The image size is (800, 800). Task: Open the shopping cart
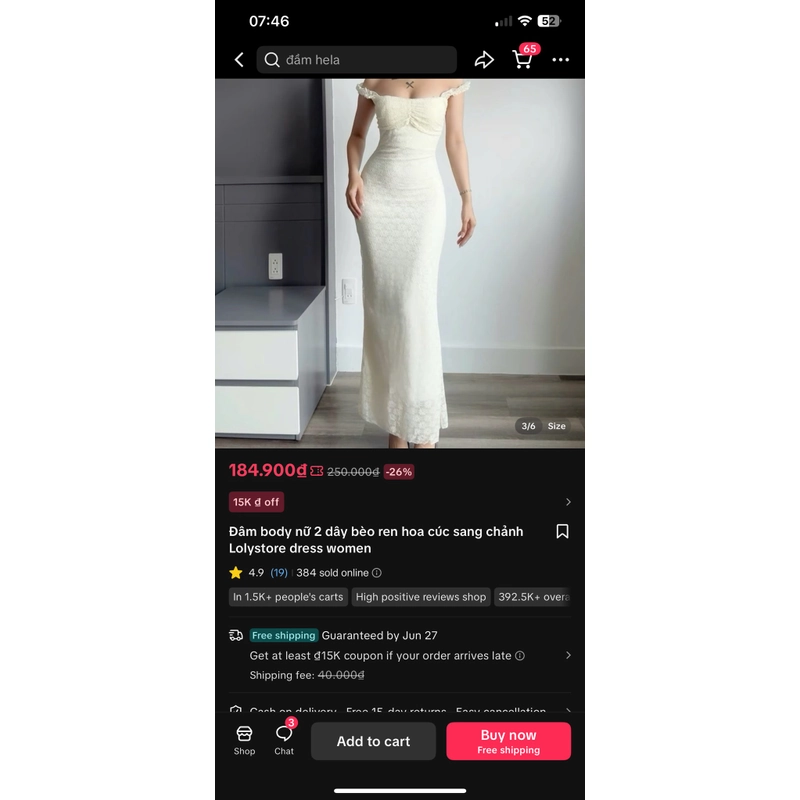[523, 59]
